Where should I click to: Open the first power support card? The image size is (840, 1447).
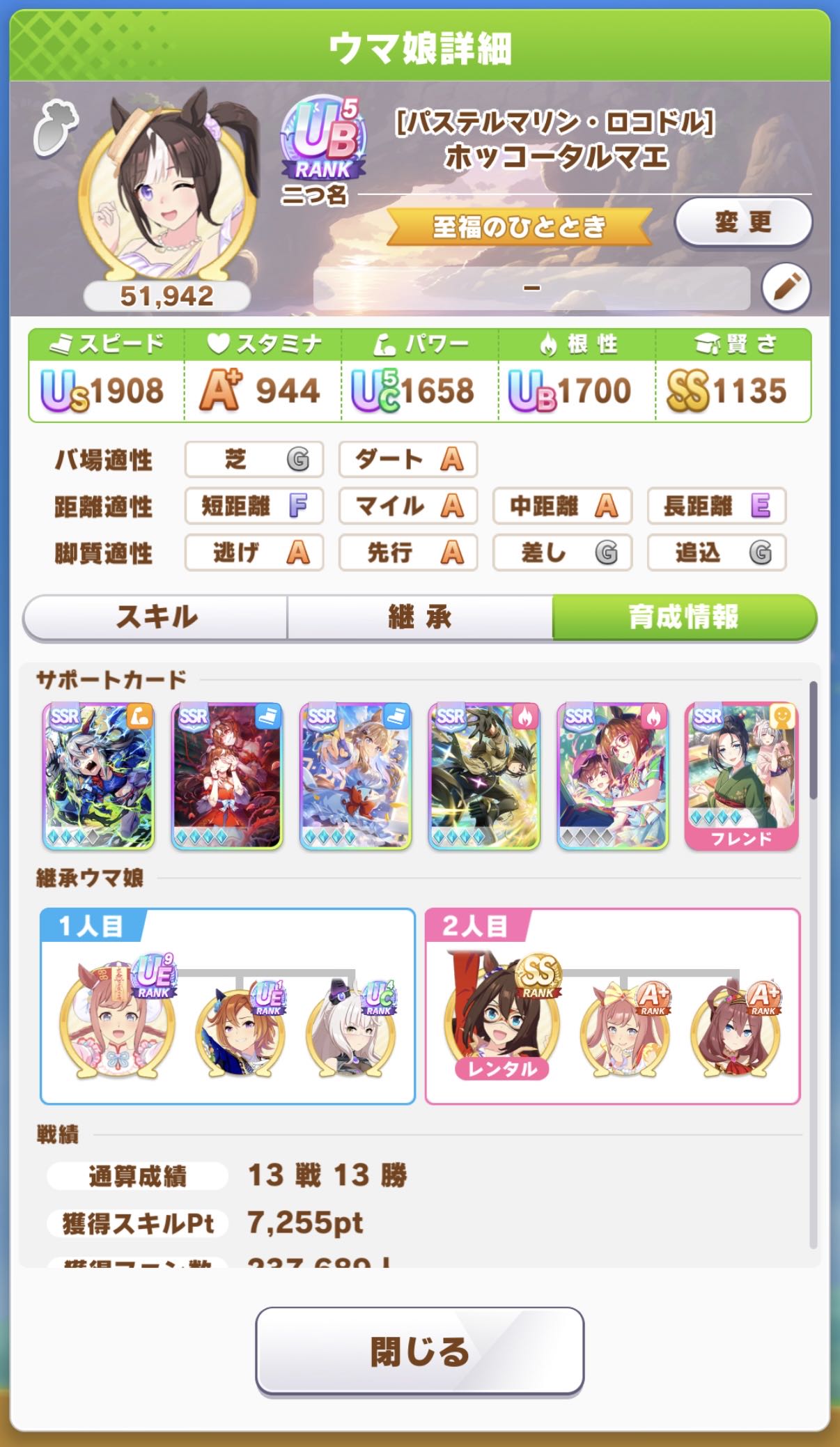pos(98,776)
